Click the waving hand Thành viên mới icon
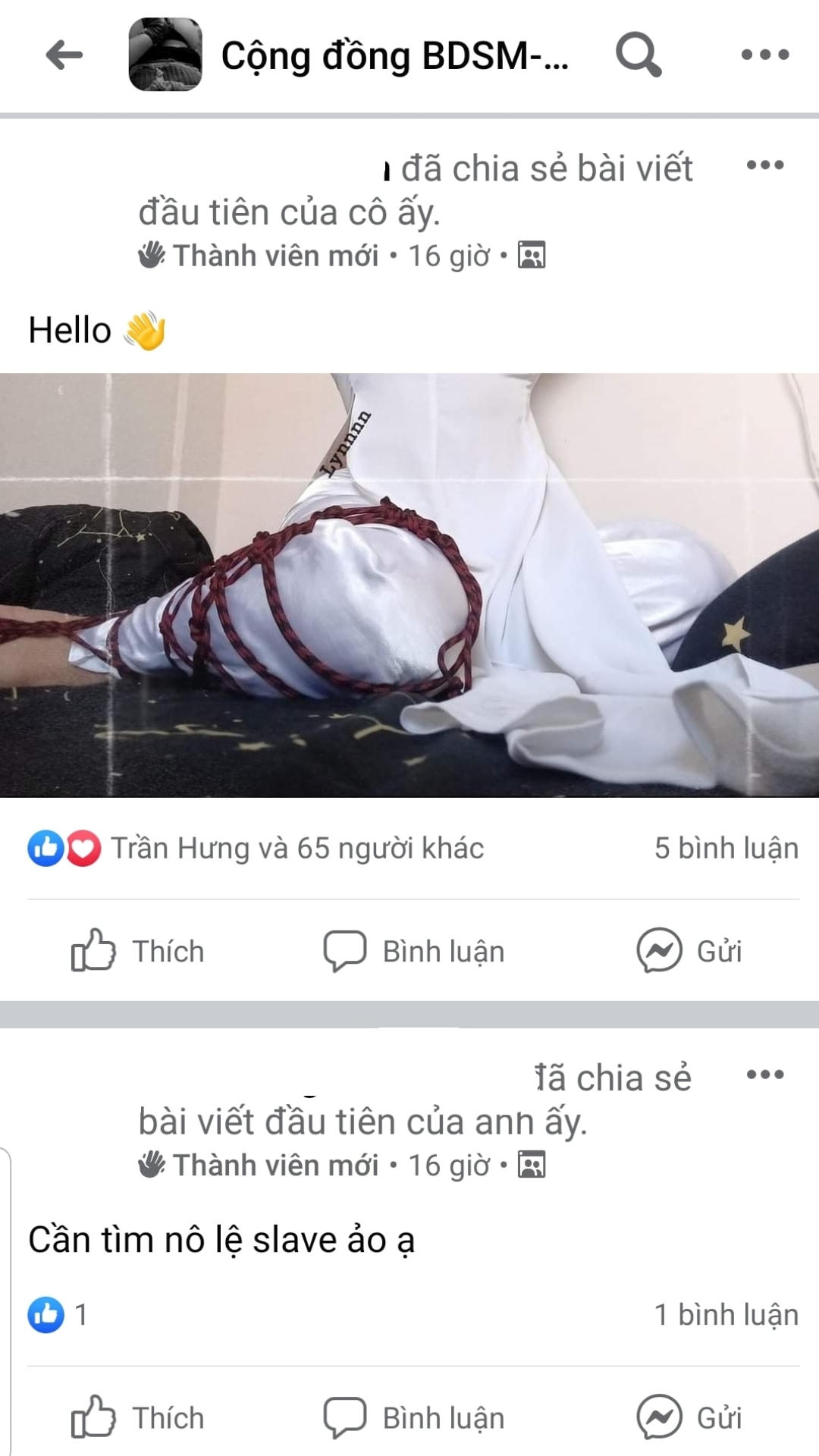Image resolution: width=819 pixels, height=1456 pixels. coord(152,256)
